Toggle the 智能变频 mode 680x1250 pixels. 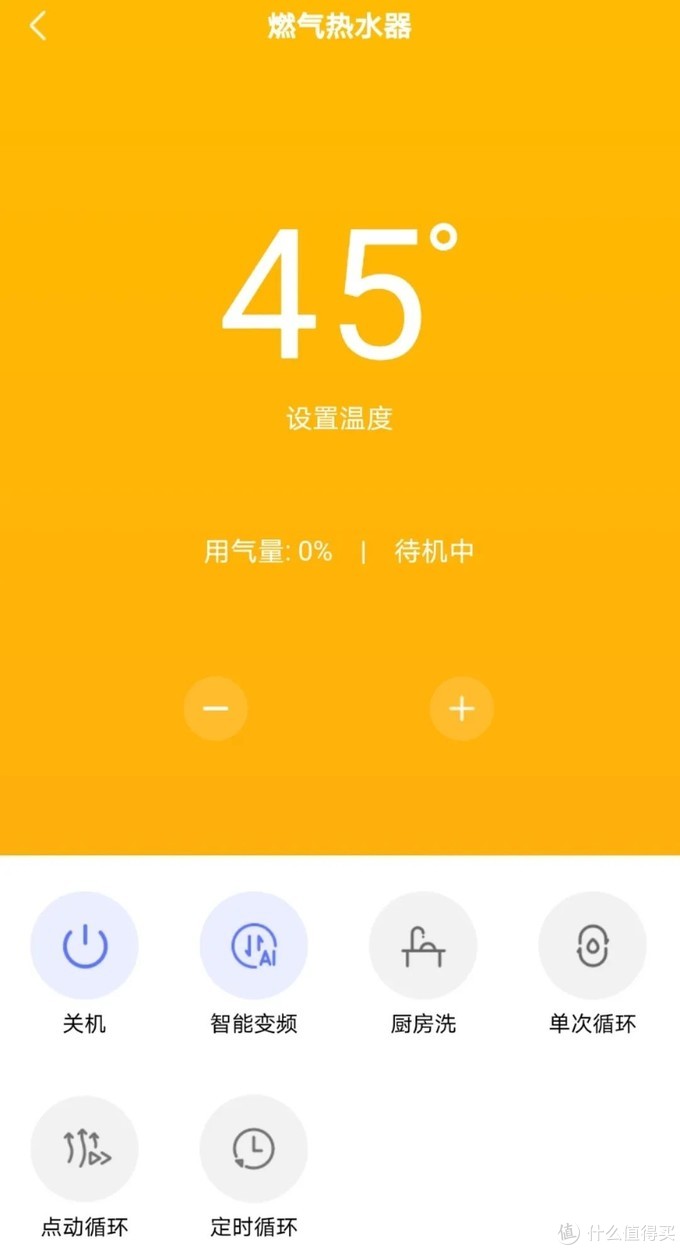(x=254, y=946)
